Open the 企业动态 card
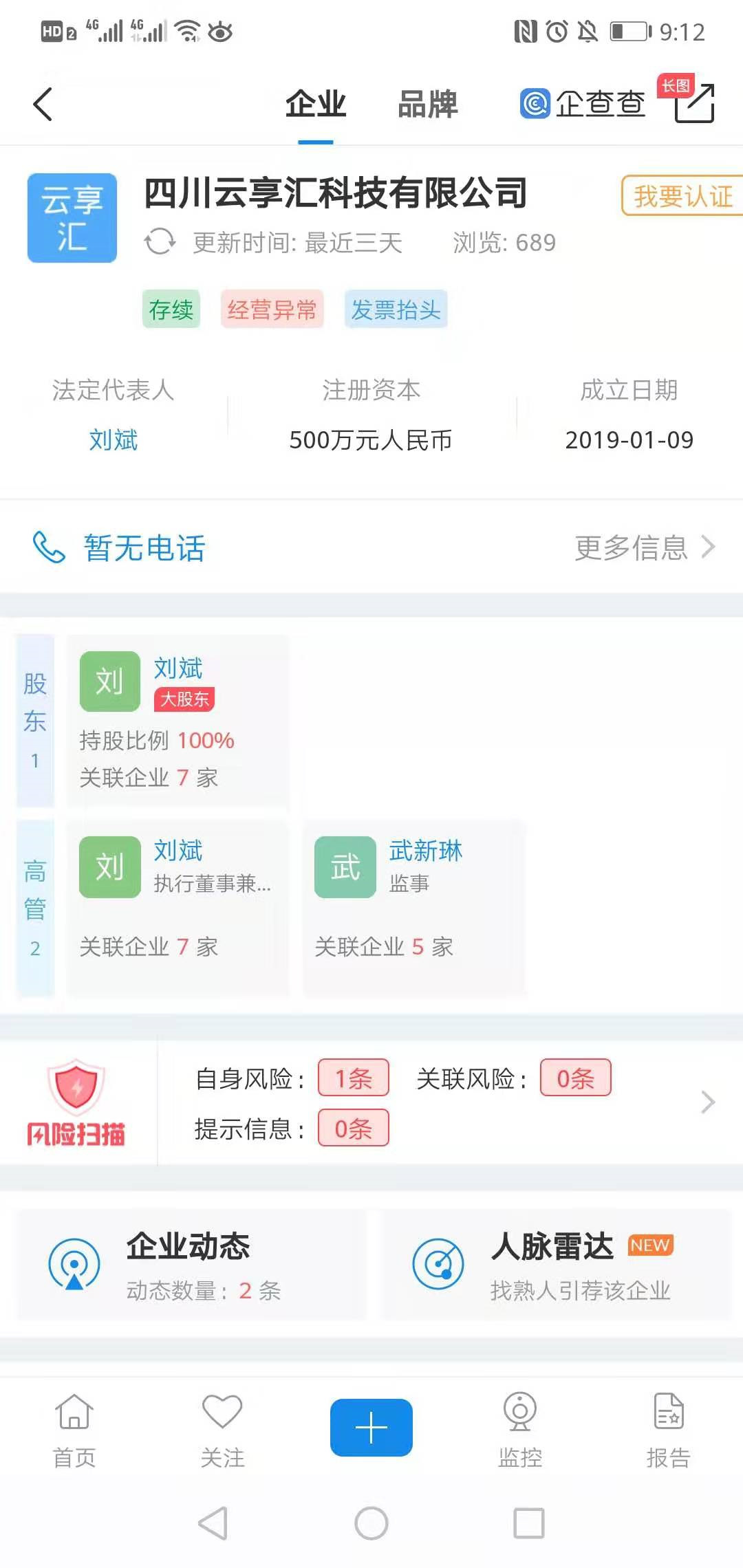The width and height of the screenshot is (743, 1568). tap(191, 1264)
